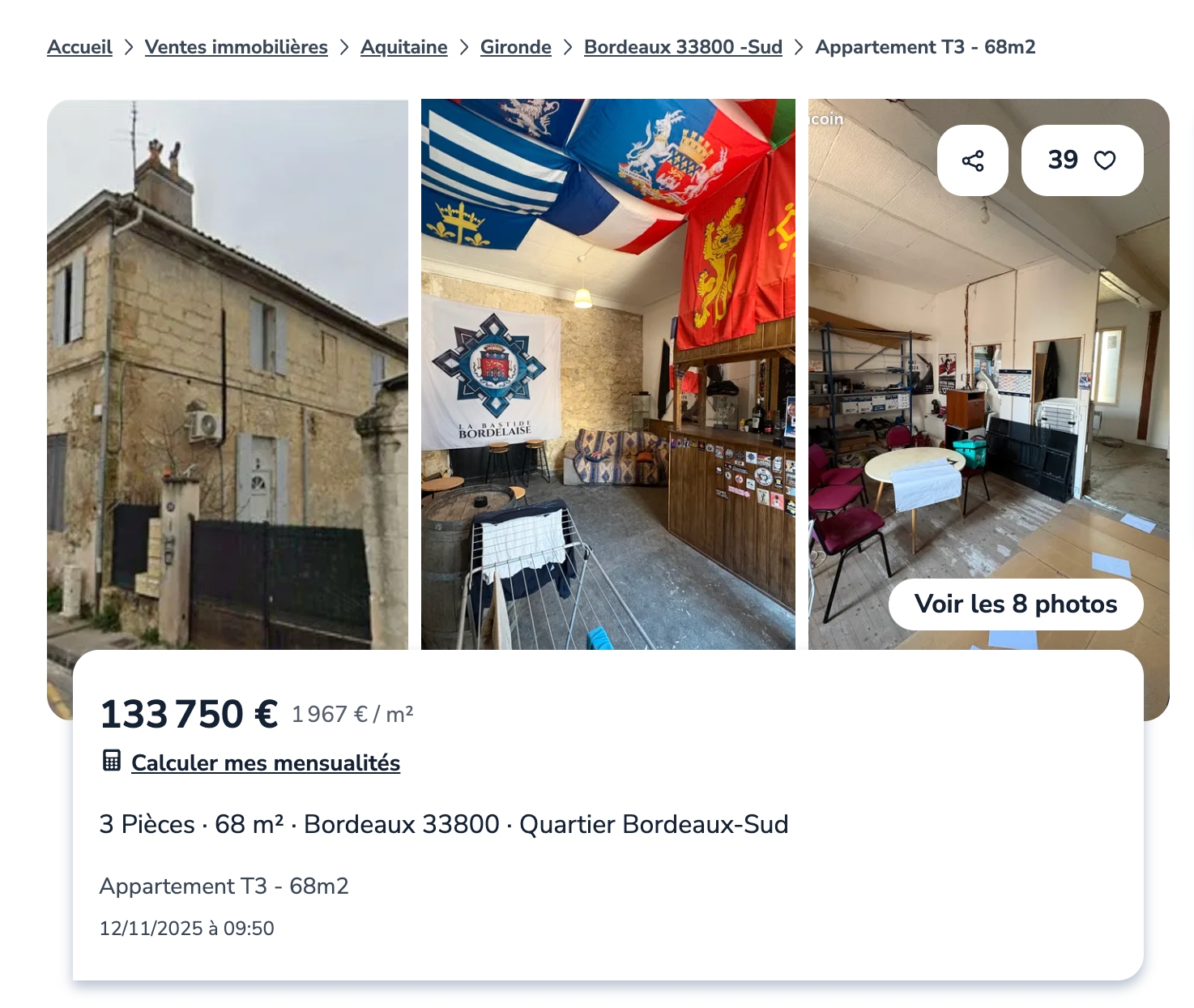1194x1008 pixels.
Task: Save listing to favorites with heart
Action: point(1081,160)
